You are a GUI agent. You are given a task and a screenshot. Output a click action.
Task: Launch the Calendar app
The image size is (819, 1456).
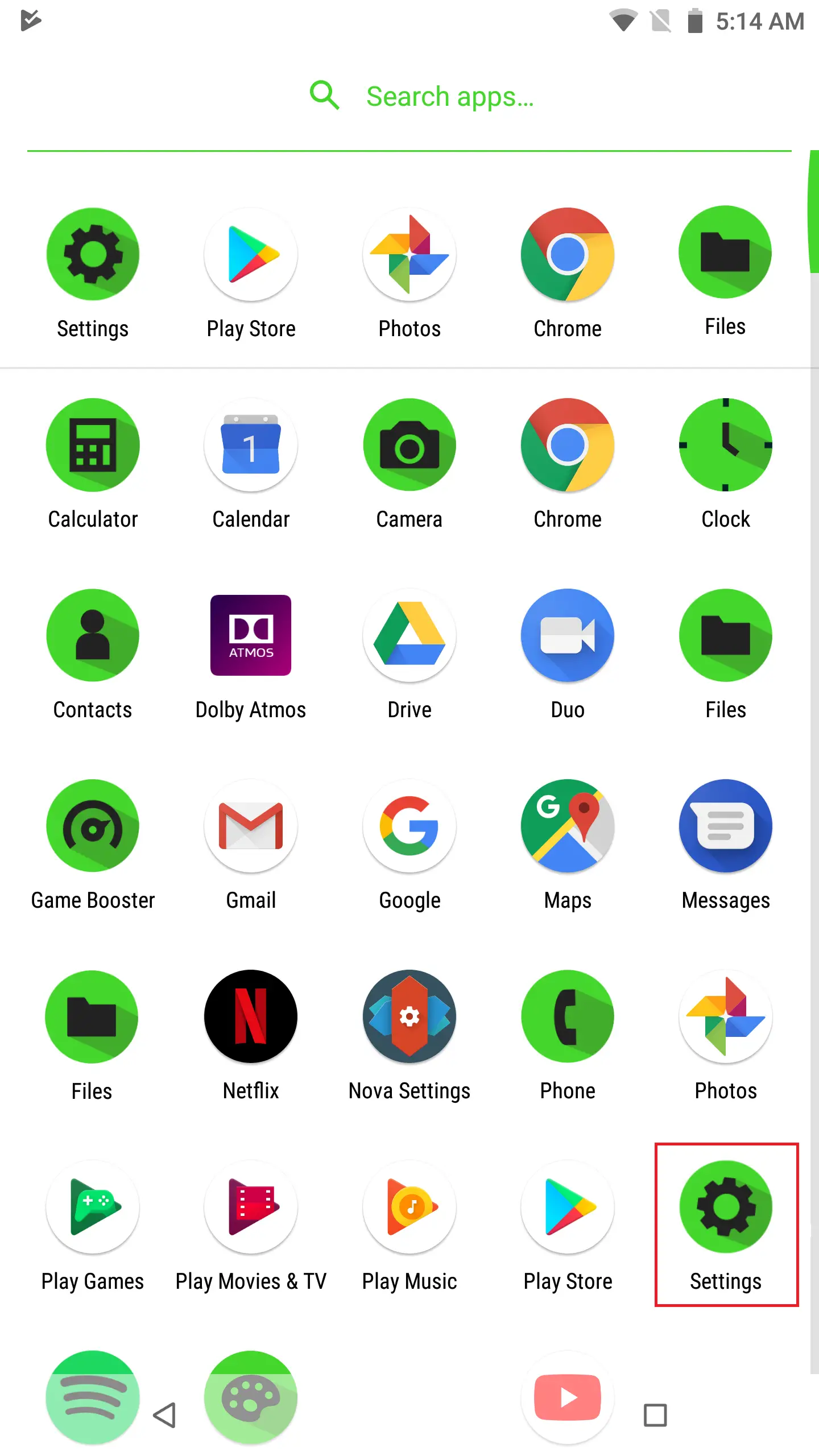point(251,445)
